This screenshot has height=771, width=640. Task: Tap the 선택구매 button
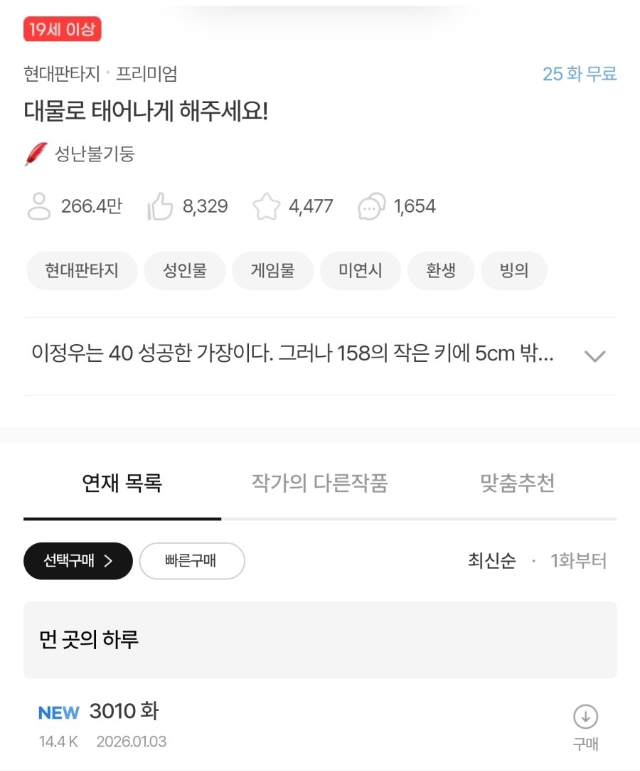tap(78, 561)
